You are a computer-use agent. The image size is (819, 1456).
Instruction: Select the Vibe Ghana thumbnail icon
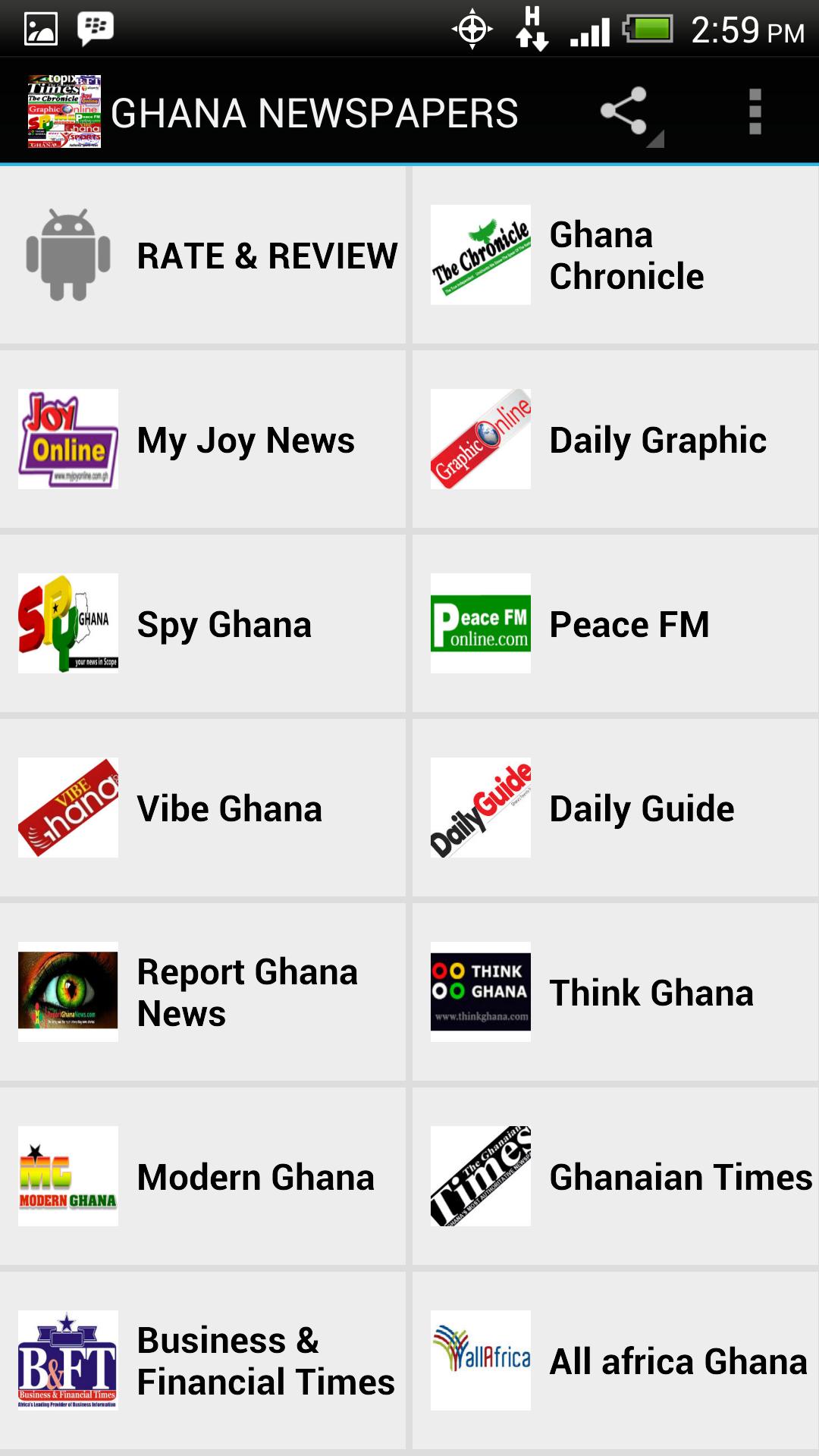click(x=67, y=808)
